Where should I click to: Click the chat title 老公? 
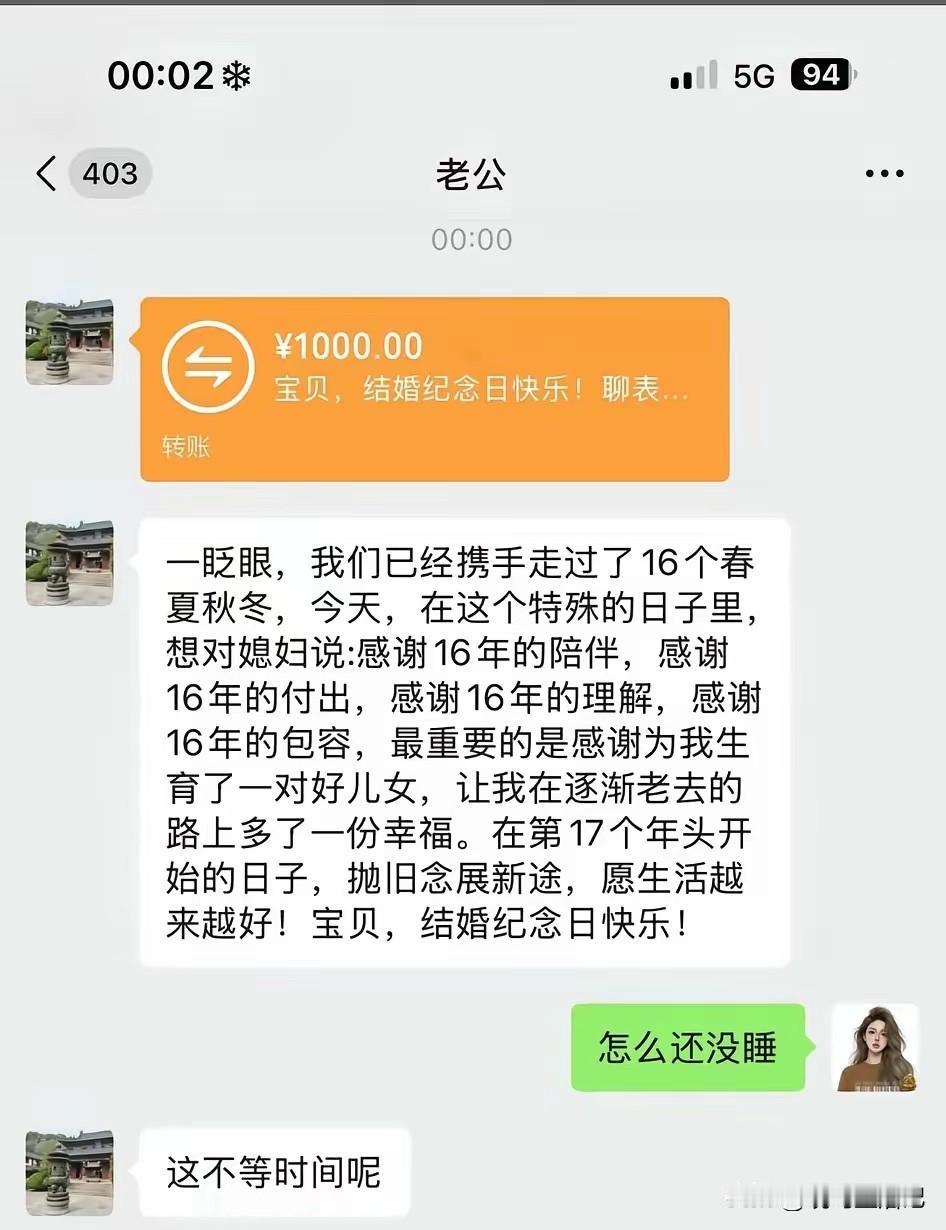pyautogui.click(x=472, y=173)
